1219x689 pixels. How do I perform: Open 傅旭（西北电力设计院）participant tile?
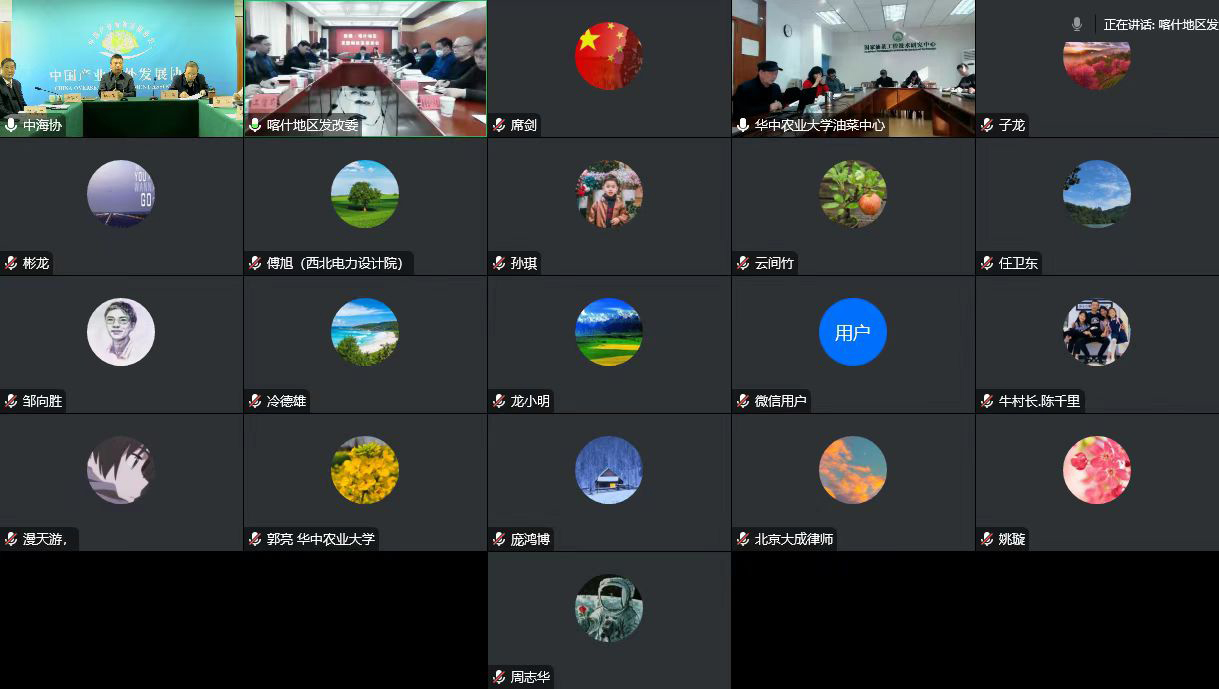(365, 206)
